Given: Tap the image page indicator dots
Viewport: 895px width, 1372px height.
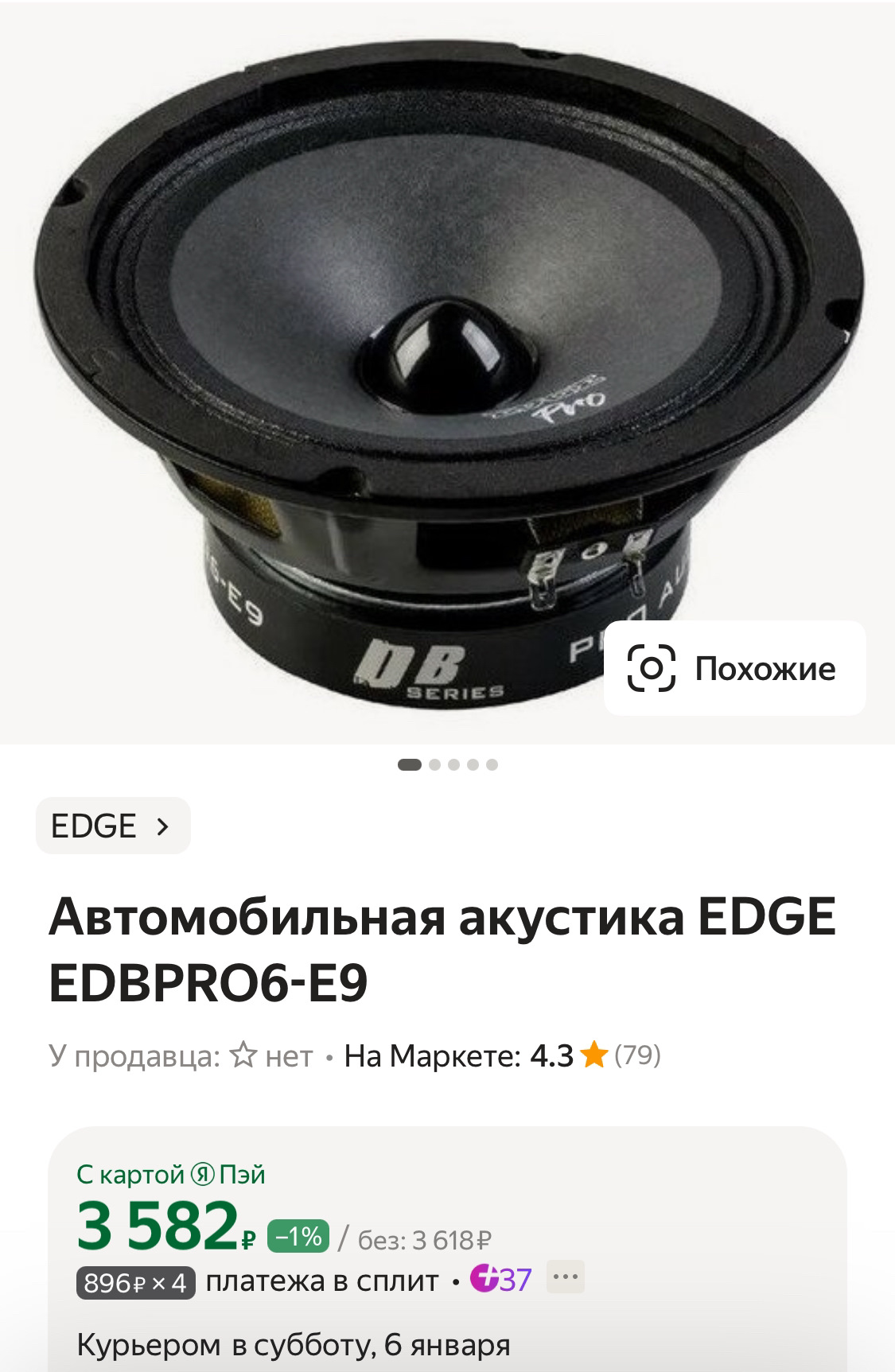Looking at the screenshot, I should click(x=447, y=765).
